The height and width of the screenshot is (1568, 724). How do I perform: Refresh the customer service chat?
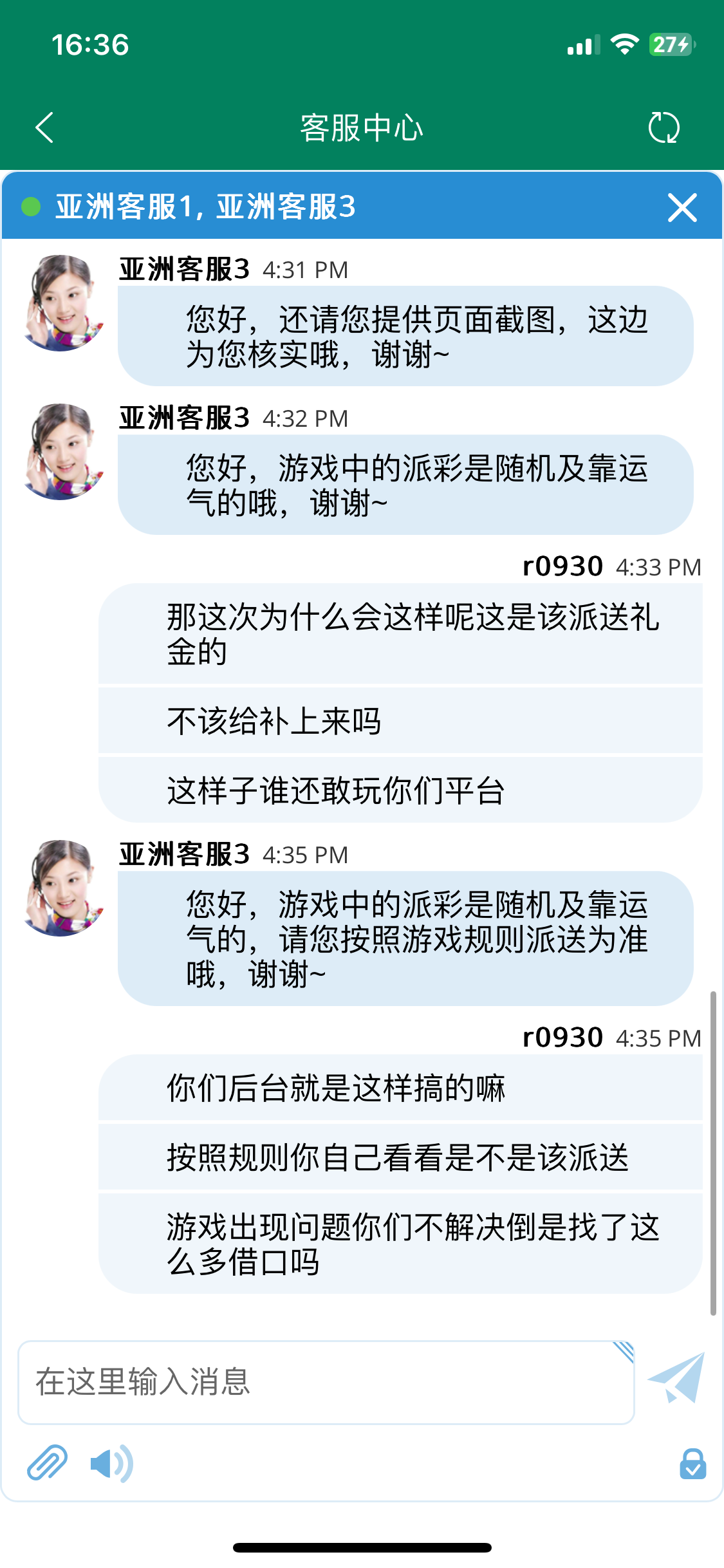click(x=664, y=127)
